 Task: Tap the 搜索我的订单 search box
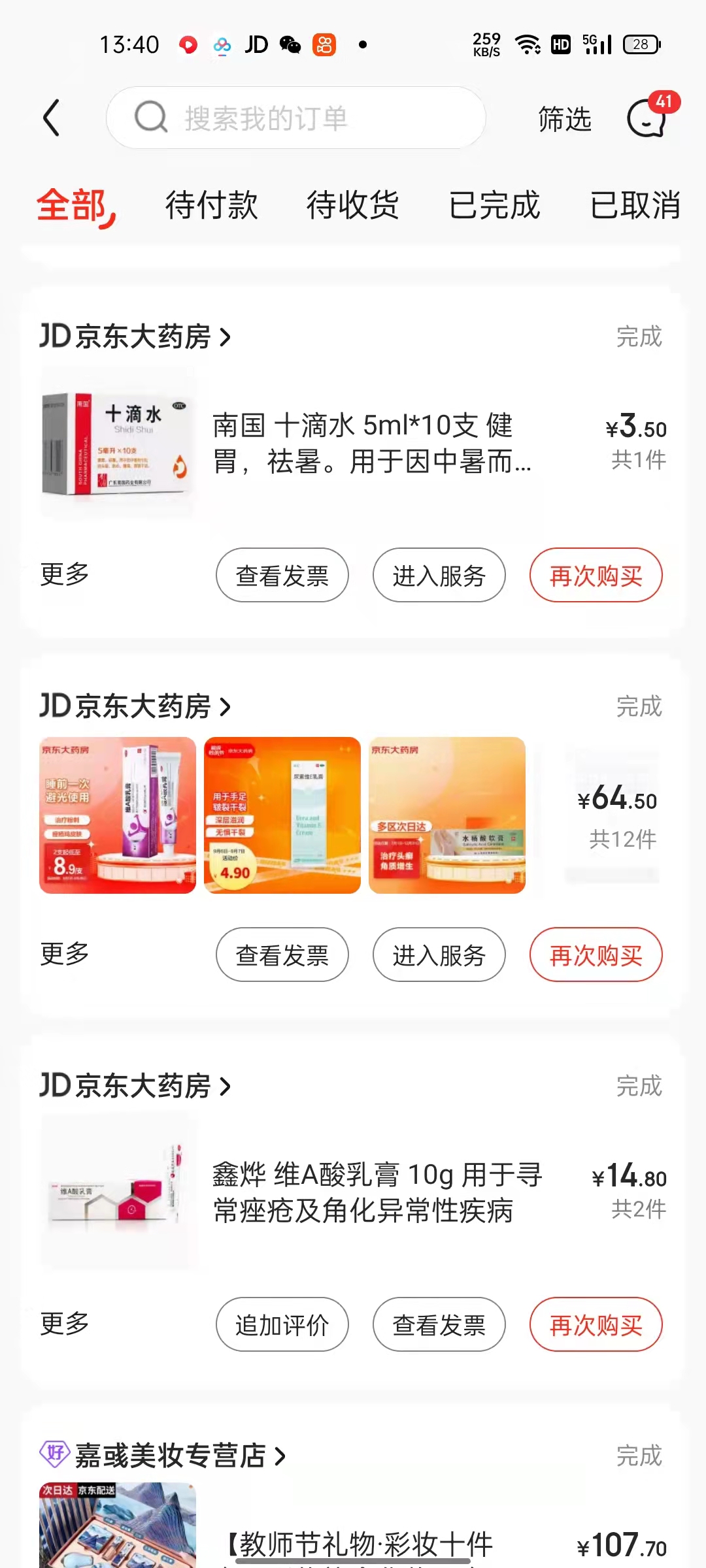(295, 118)
